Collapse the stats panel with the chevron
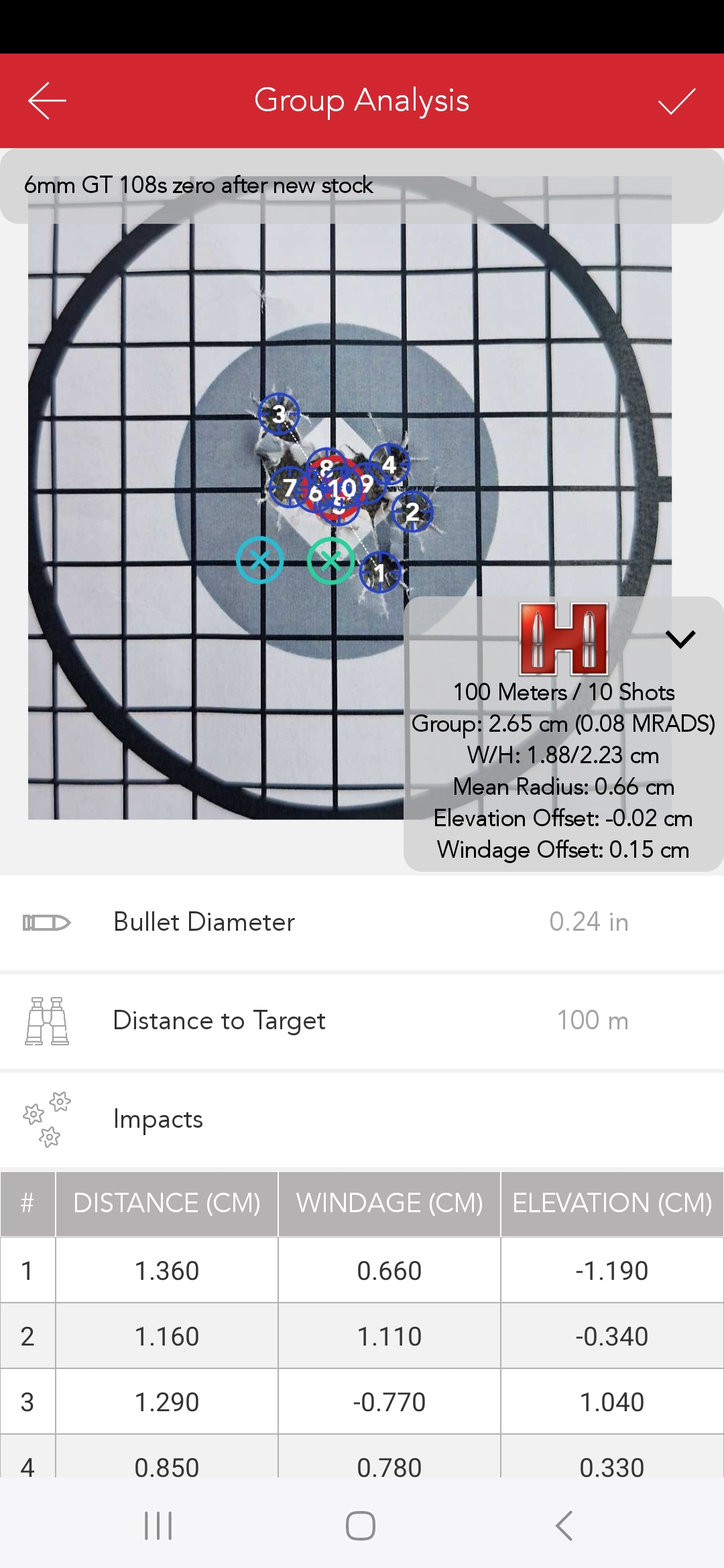The image size is (724, 1568). pos(680,639)
